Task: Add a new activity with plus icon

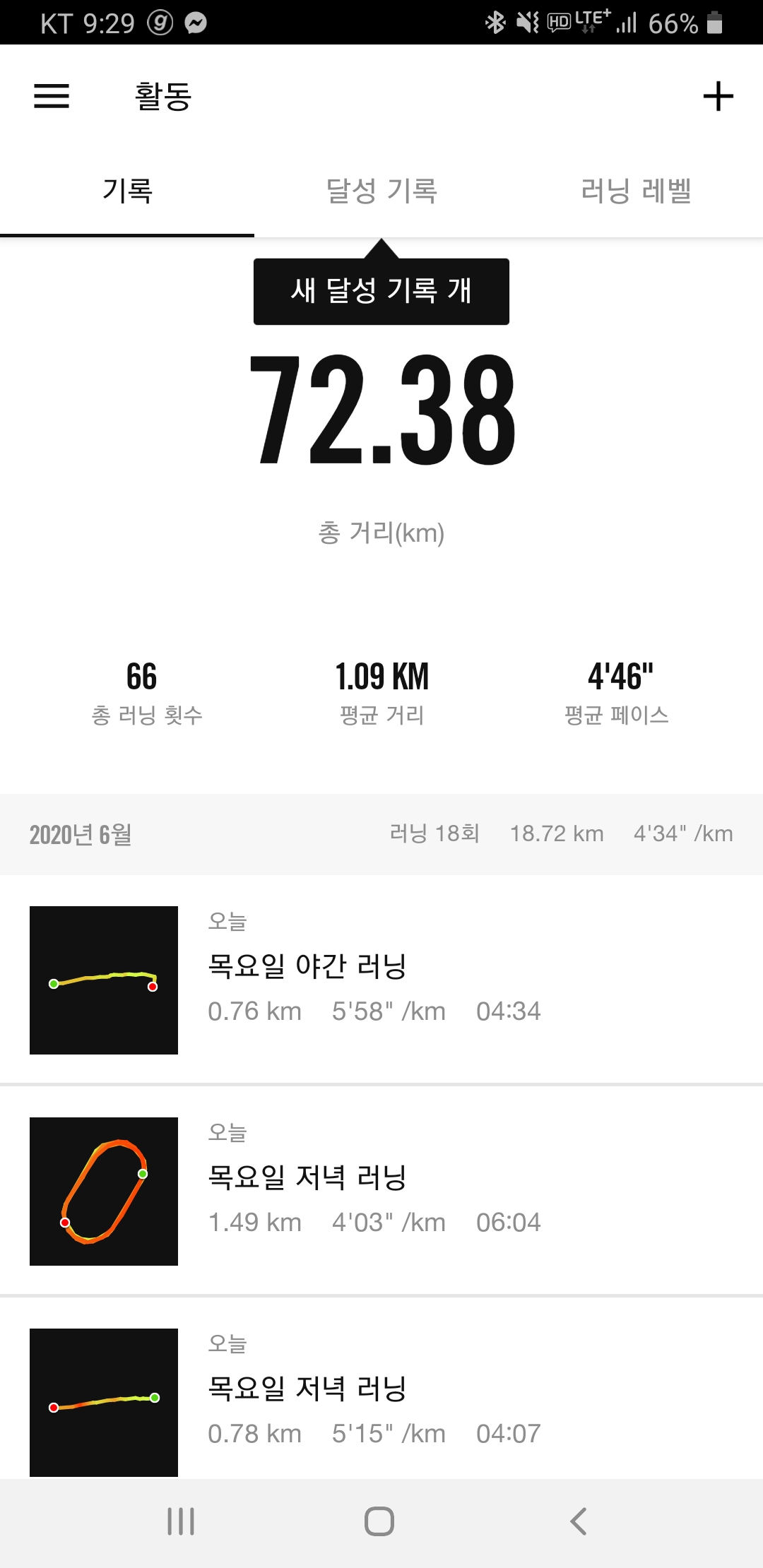Action: coord(718,96)
